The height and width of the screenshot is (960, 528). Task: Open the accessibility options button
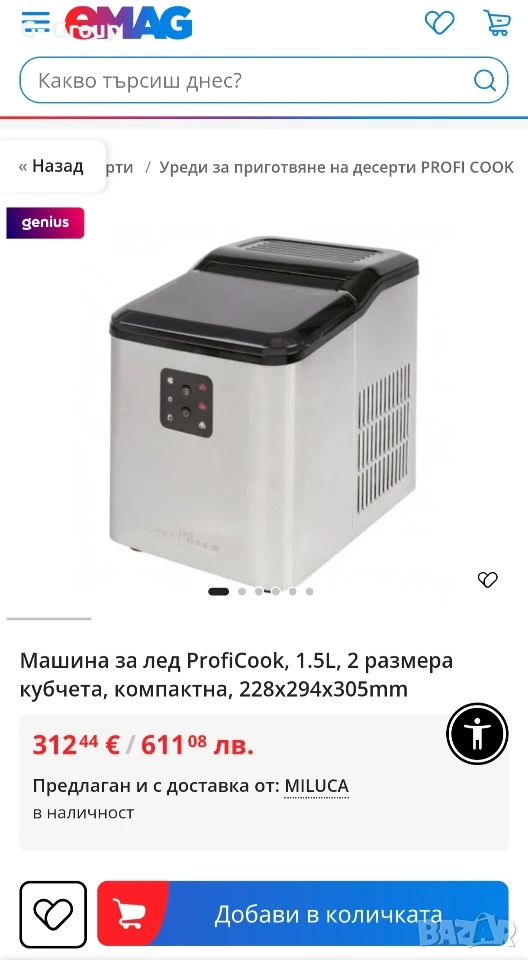[x=477, y=733]
